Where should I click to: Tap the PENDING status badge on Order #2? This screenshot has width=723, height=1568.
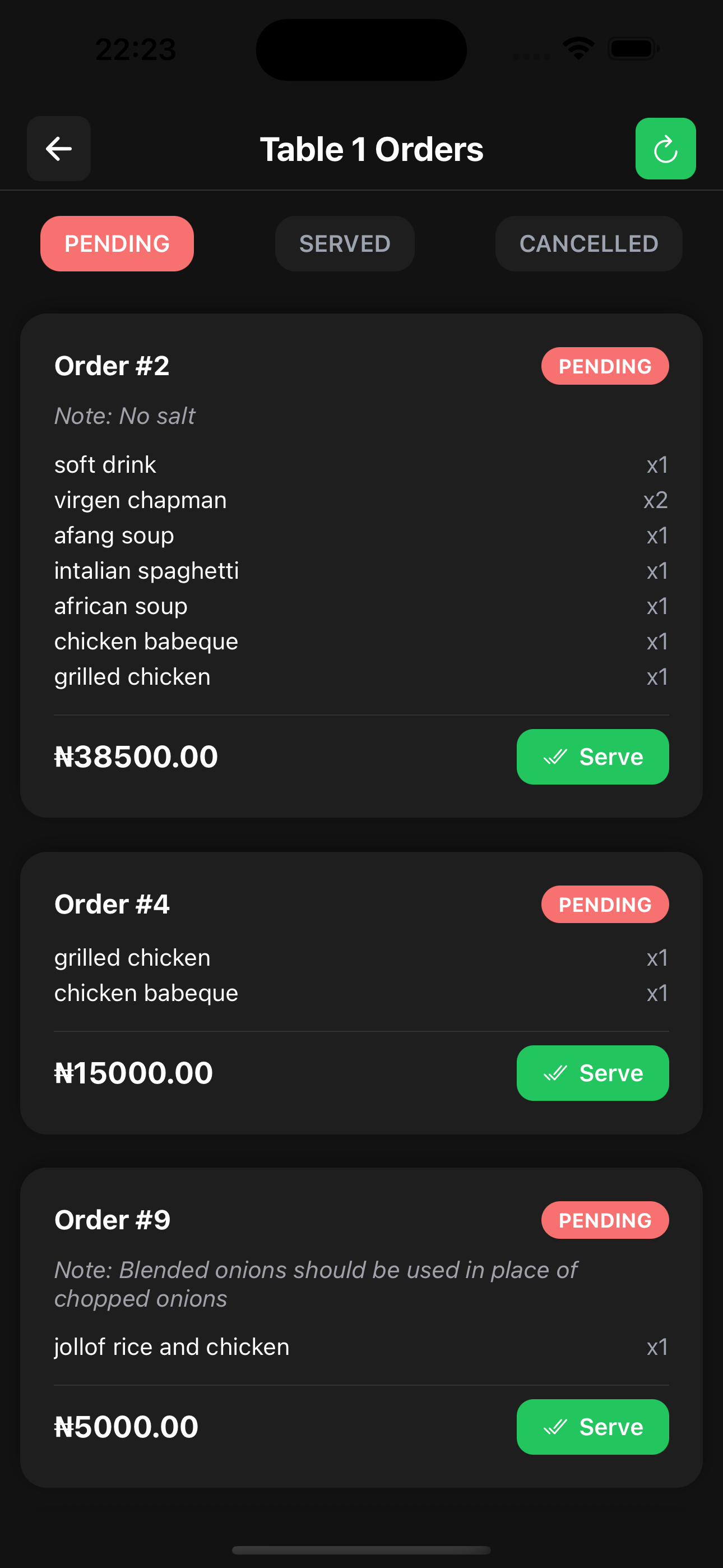pyautogui.click(x=604, y=366)
